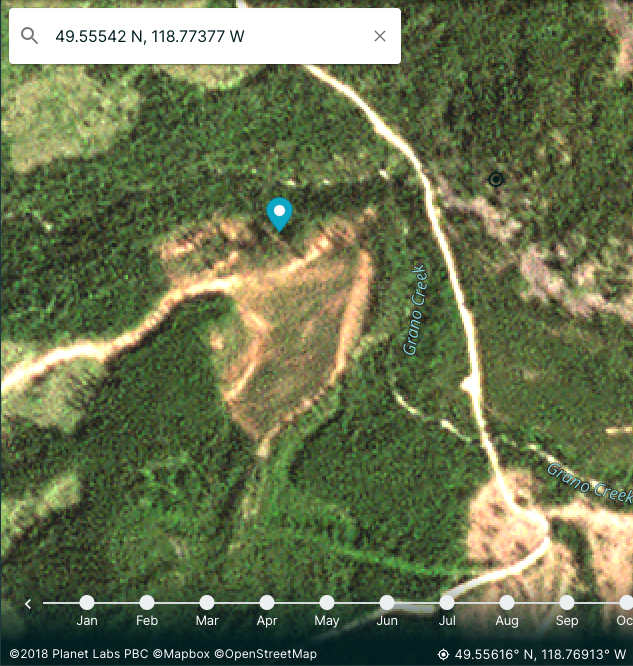Viewport: 633px width, 666px height.
Task: Tap the blue location pin
Action: (x=279, y=214)
